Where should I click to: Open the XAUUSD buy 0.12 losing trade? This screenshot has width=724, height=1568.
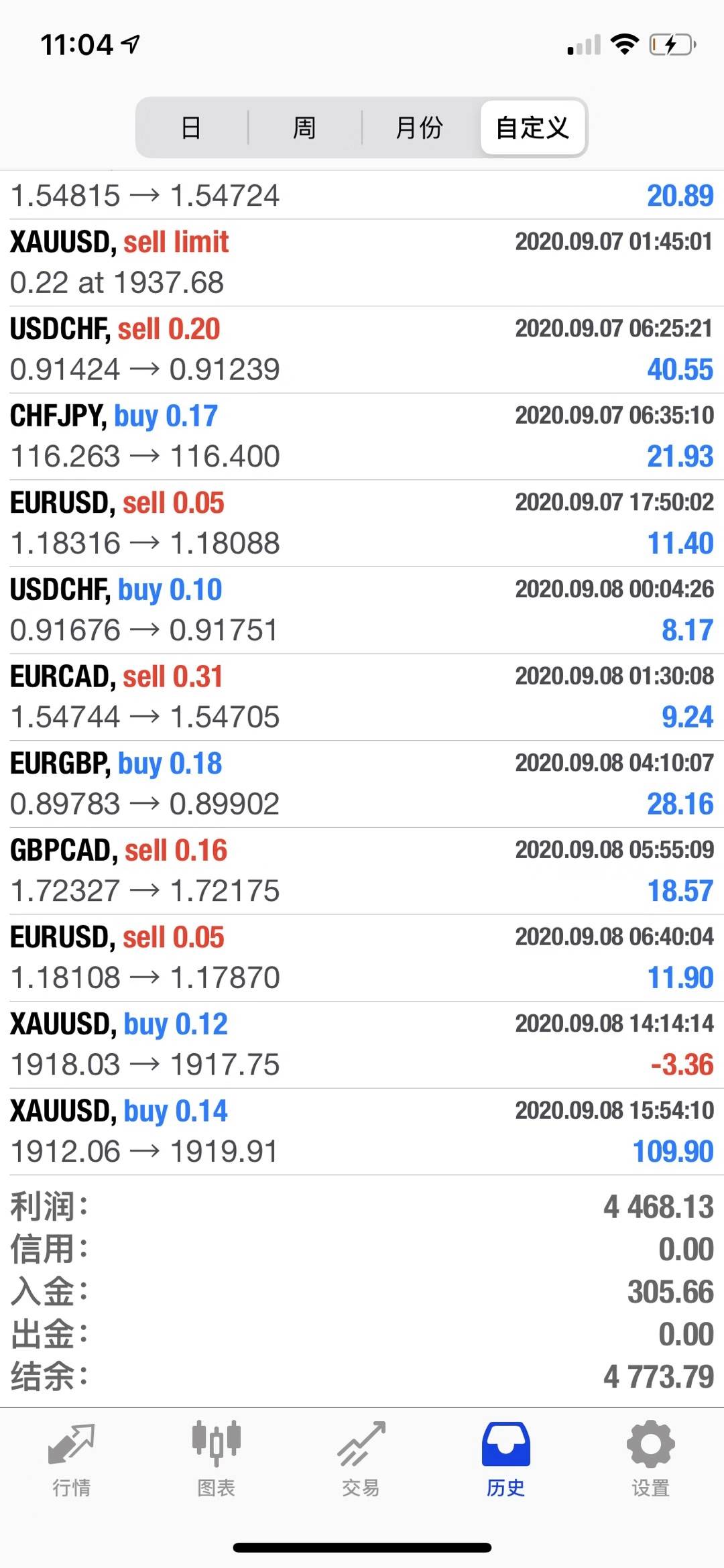tap(362, 1044)
